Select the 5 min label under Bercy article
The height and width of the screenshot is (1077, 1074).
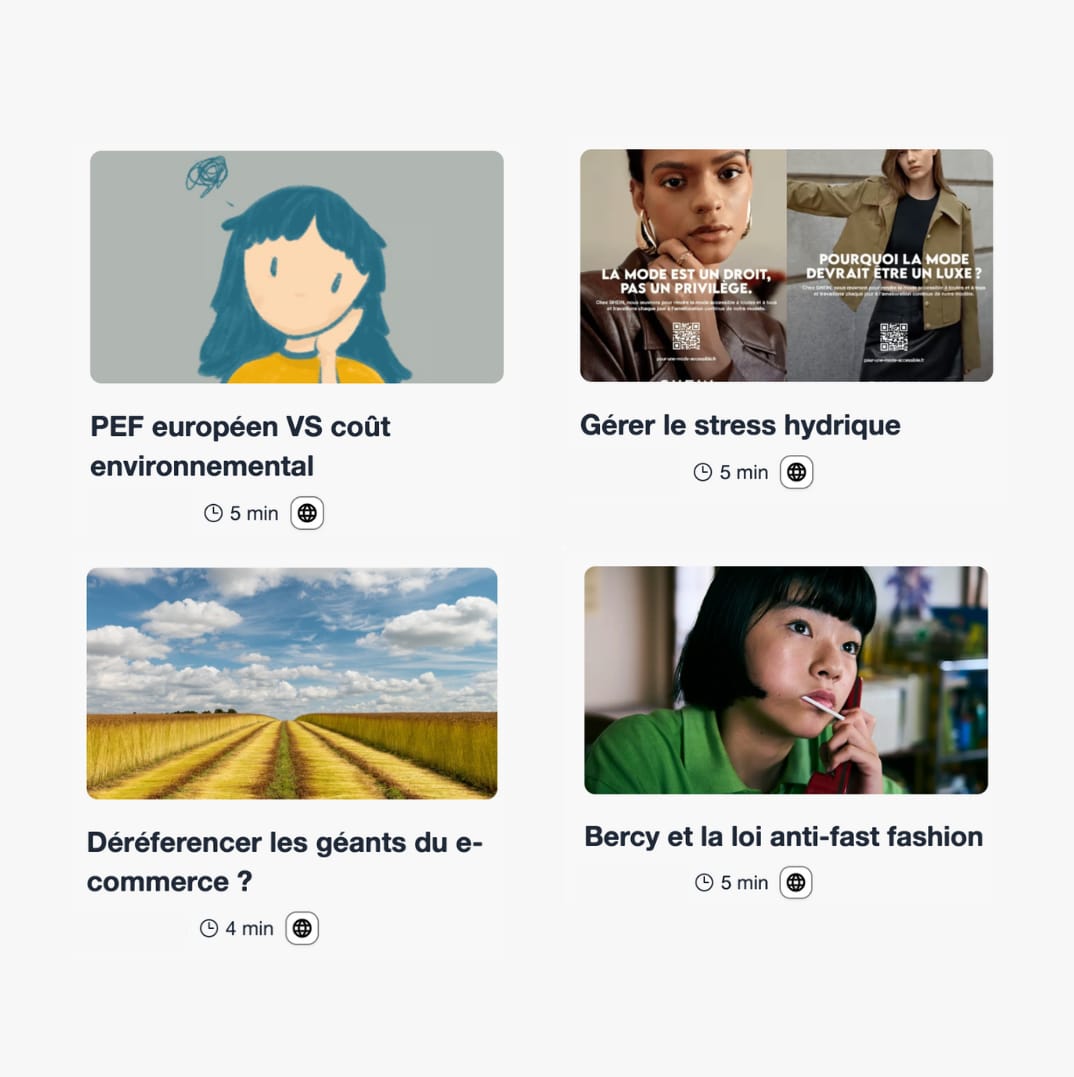click(x=746, y=882)
